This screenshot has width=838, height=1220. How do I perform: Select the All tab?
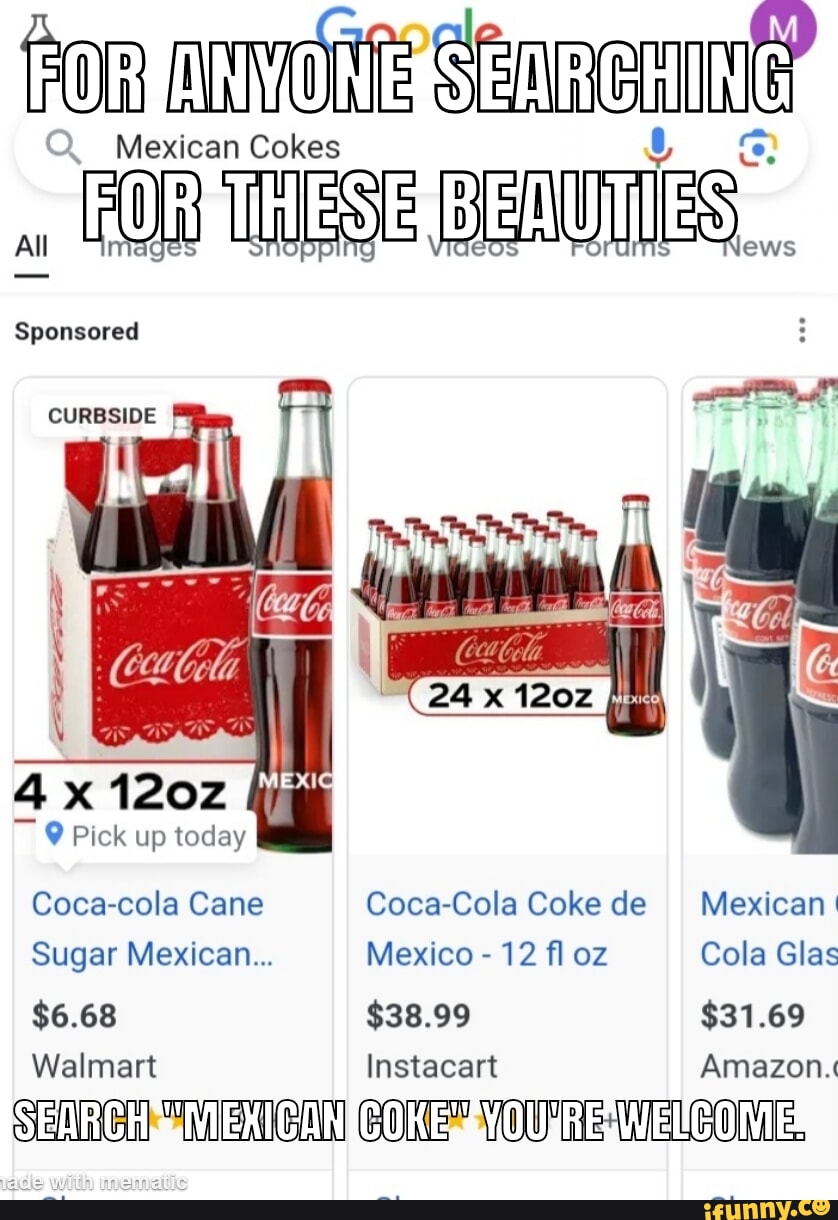point(31,245)
